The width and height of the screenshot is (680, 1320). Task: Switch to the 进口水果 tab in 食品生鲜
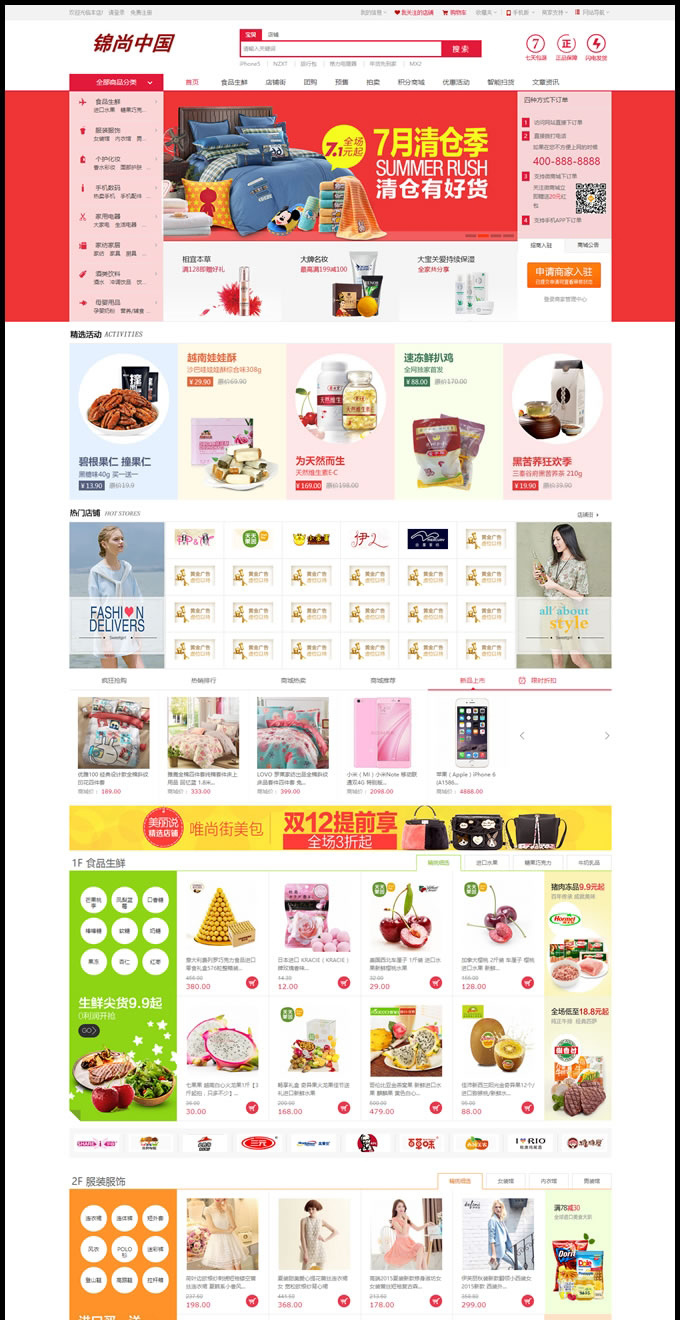coord(490,862)
